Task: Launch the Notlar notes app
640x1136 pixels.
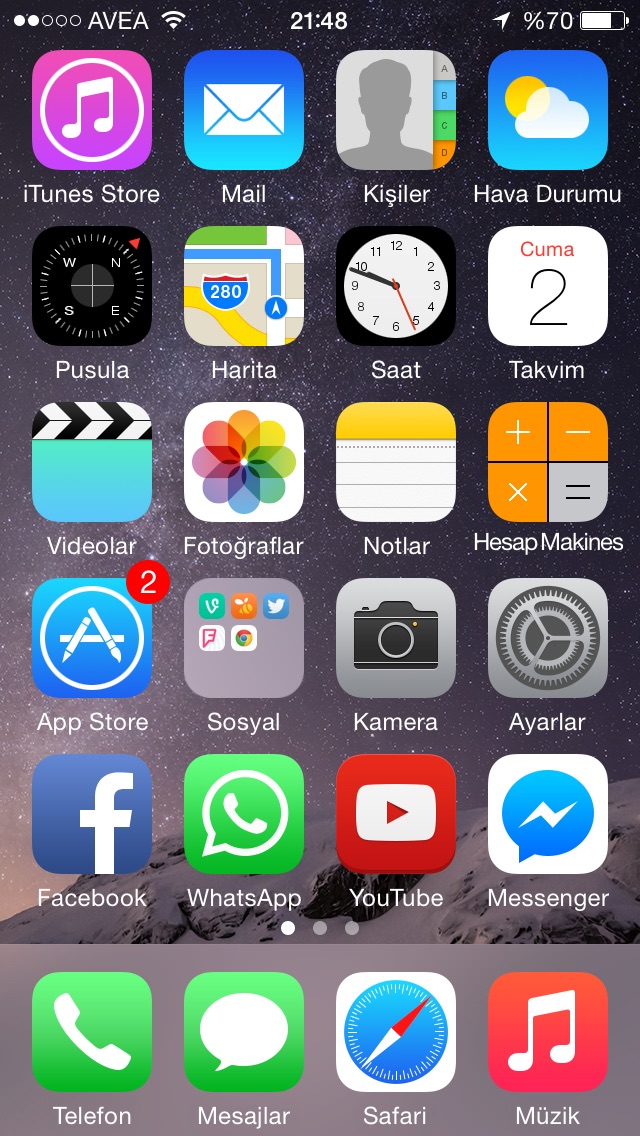Action: click(396, 462)
